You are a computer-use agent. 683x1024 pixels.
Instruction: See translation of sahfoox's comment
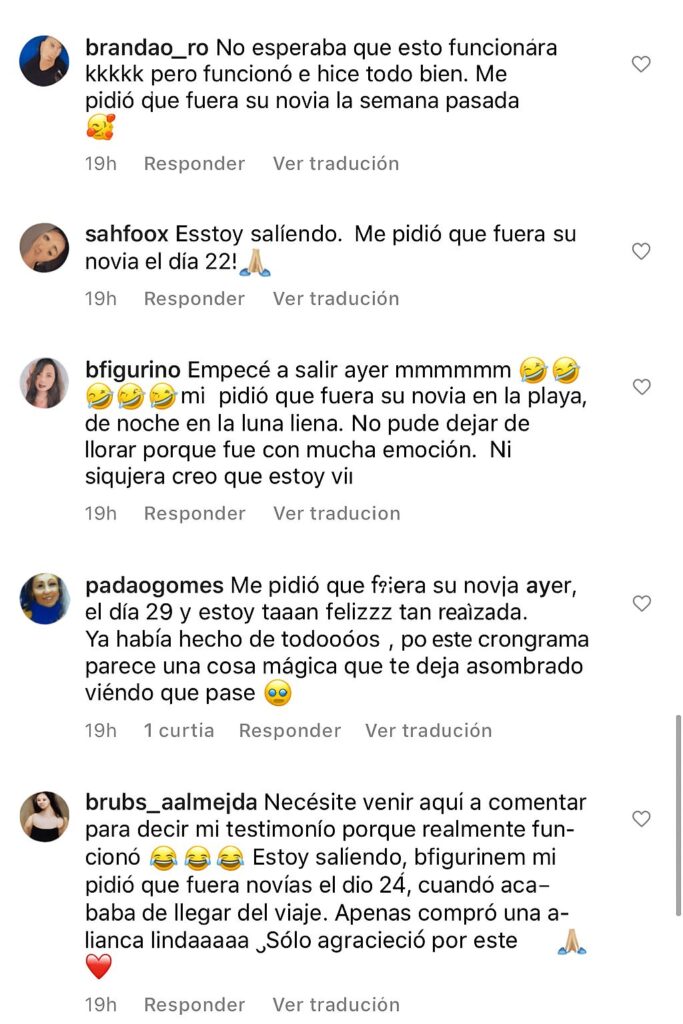coord(336,298)
